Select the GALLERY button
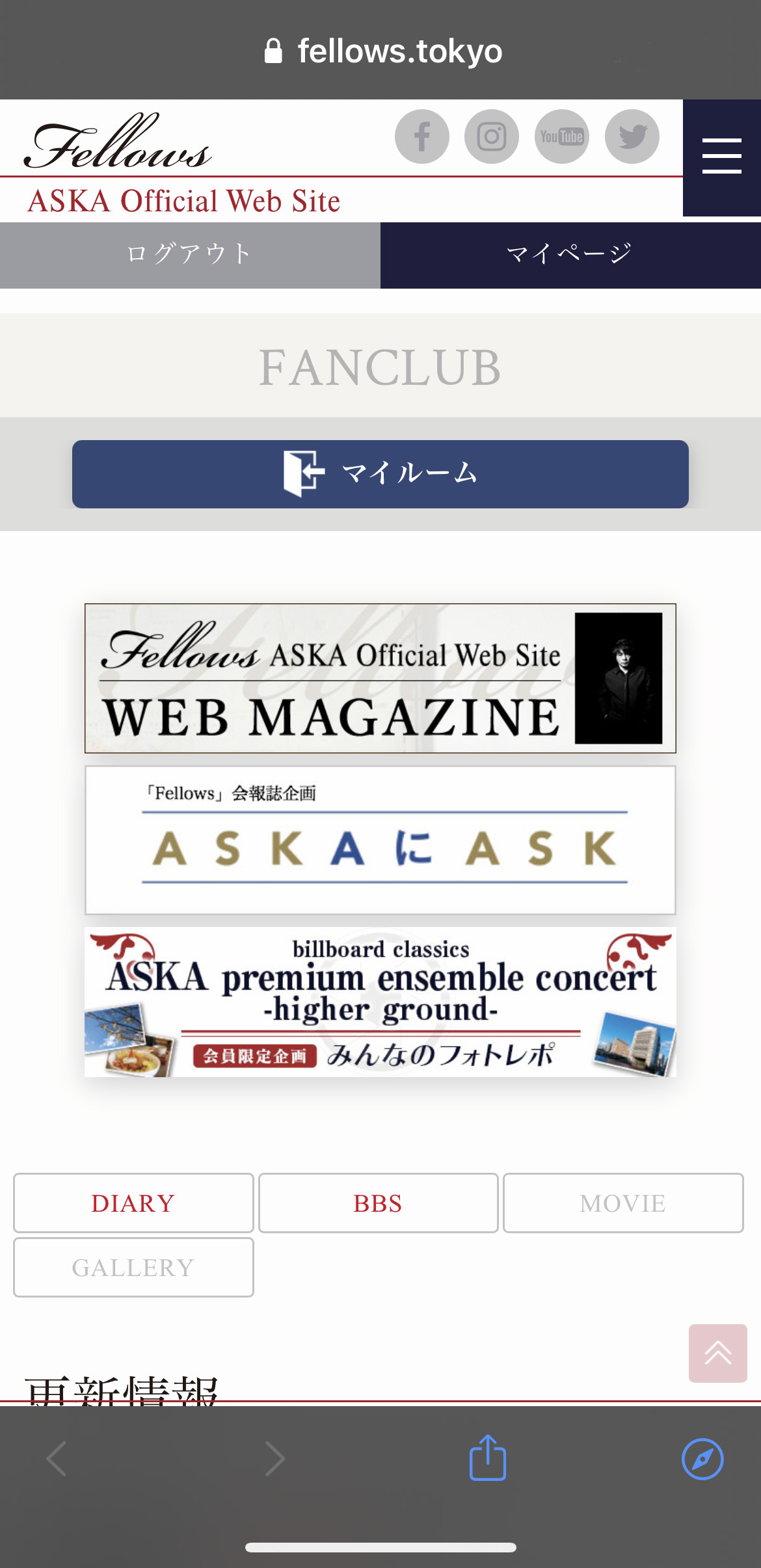The height and width of the screenshot is (1568, 761). point(133,1267)
